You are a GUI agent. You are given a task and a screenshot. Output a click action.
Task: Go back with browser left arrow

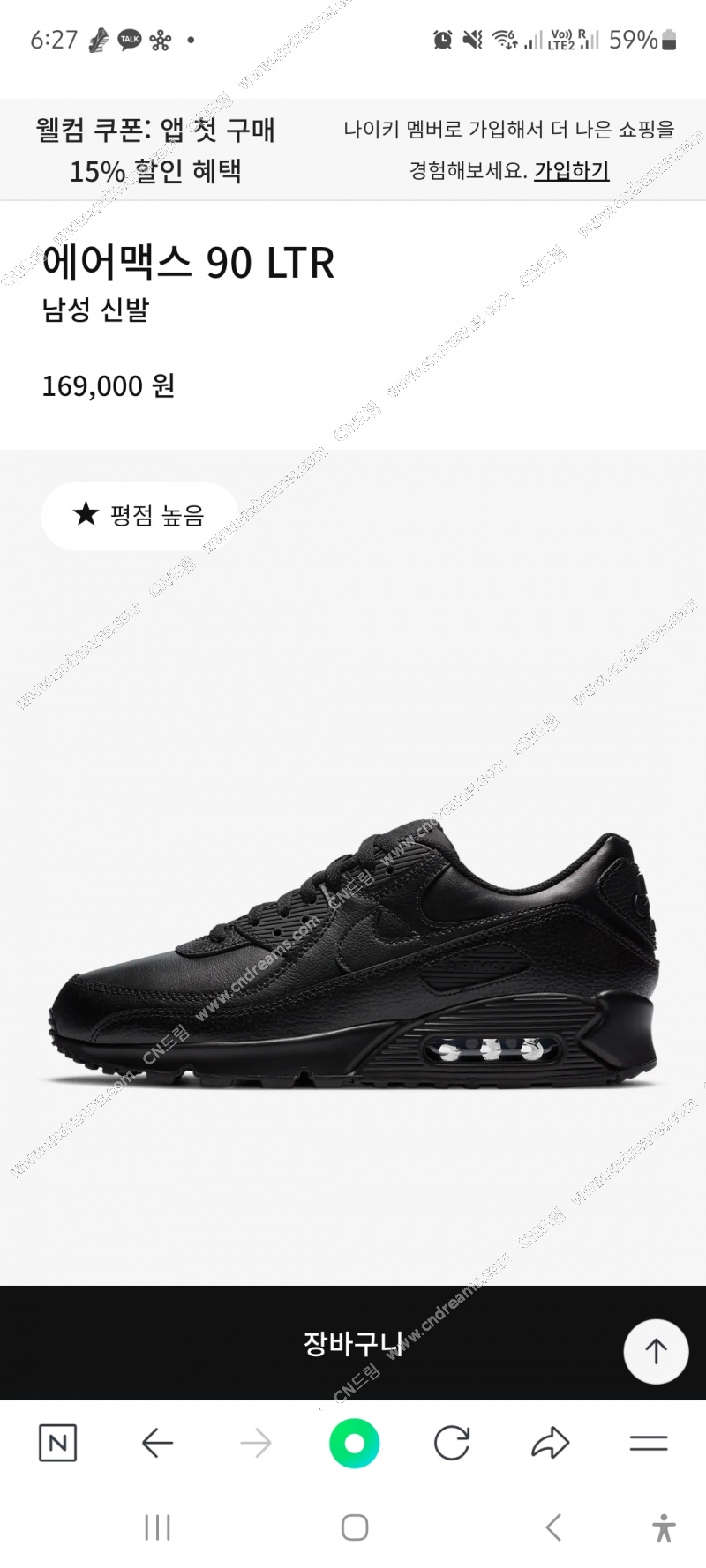pos(157,1444)
